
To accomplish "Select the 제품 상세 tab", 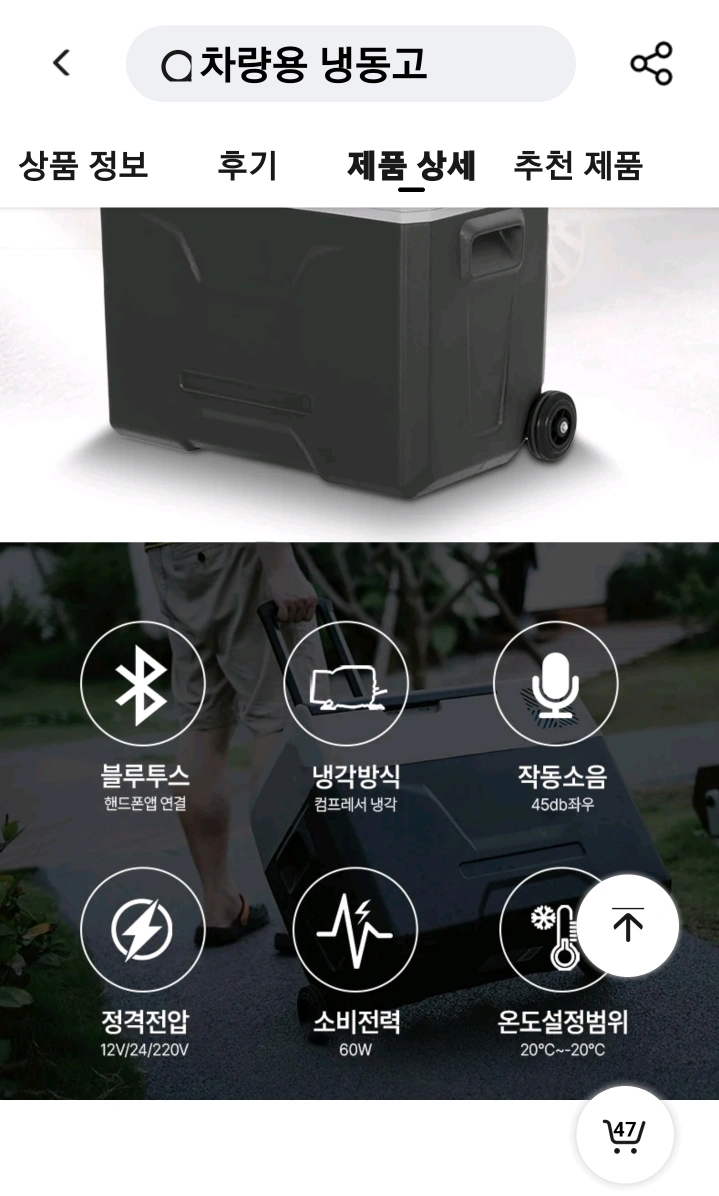I will [x=411, y=165].
